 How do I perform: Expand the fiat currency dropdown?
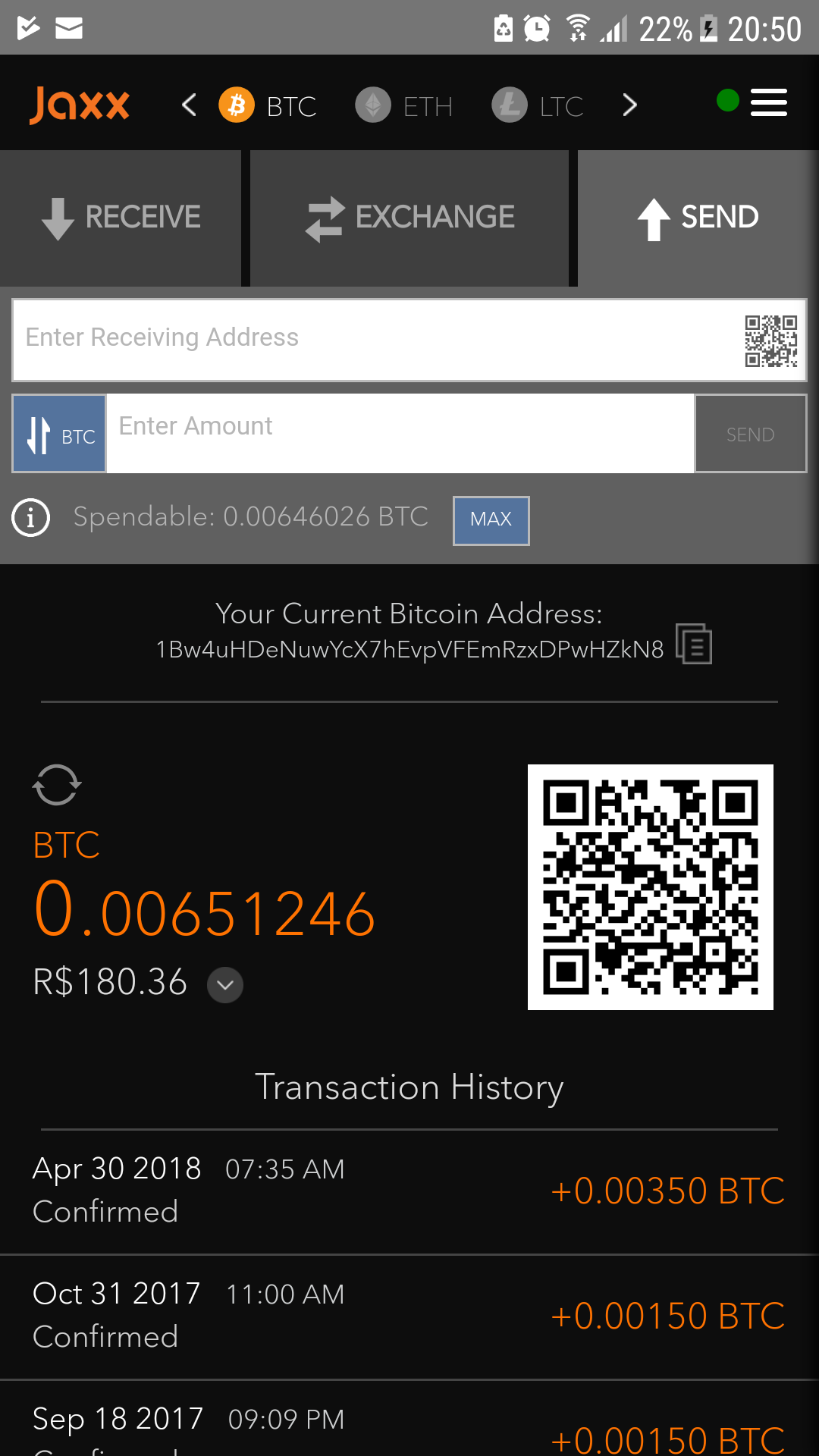pyautogui.click(x=225, y=985)
